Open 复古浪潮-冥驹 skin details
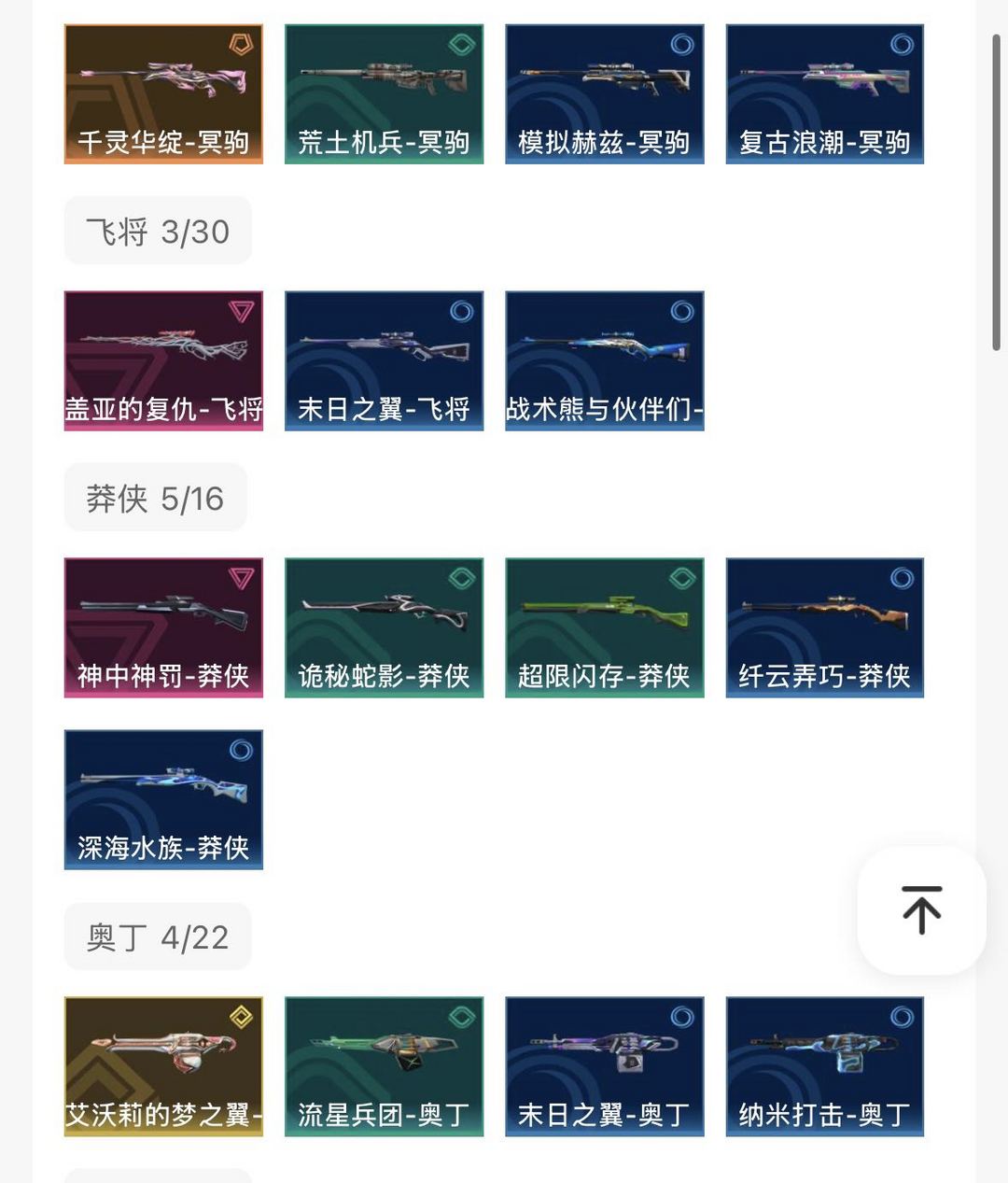The width and height of the screenshot is (1008, 1183). pyautogui.click(x=824, y=94)
